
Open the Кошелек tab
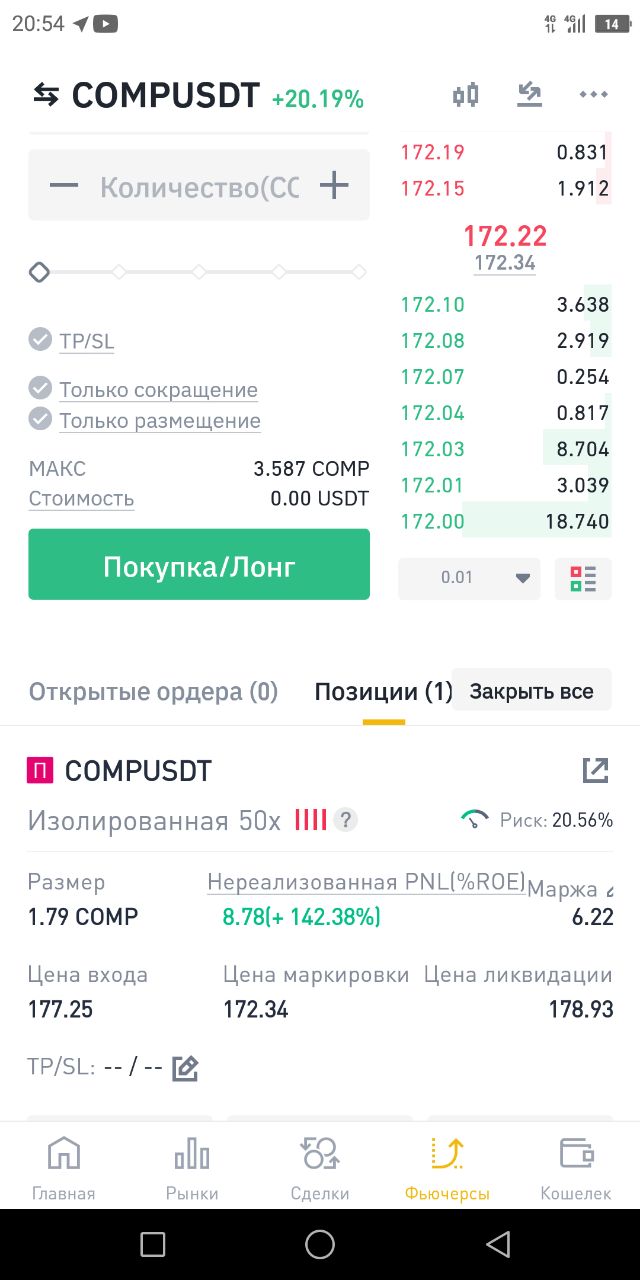576,1165
